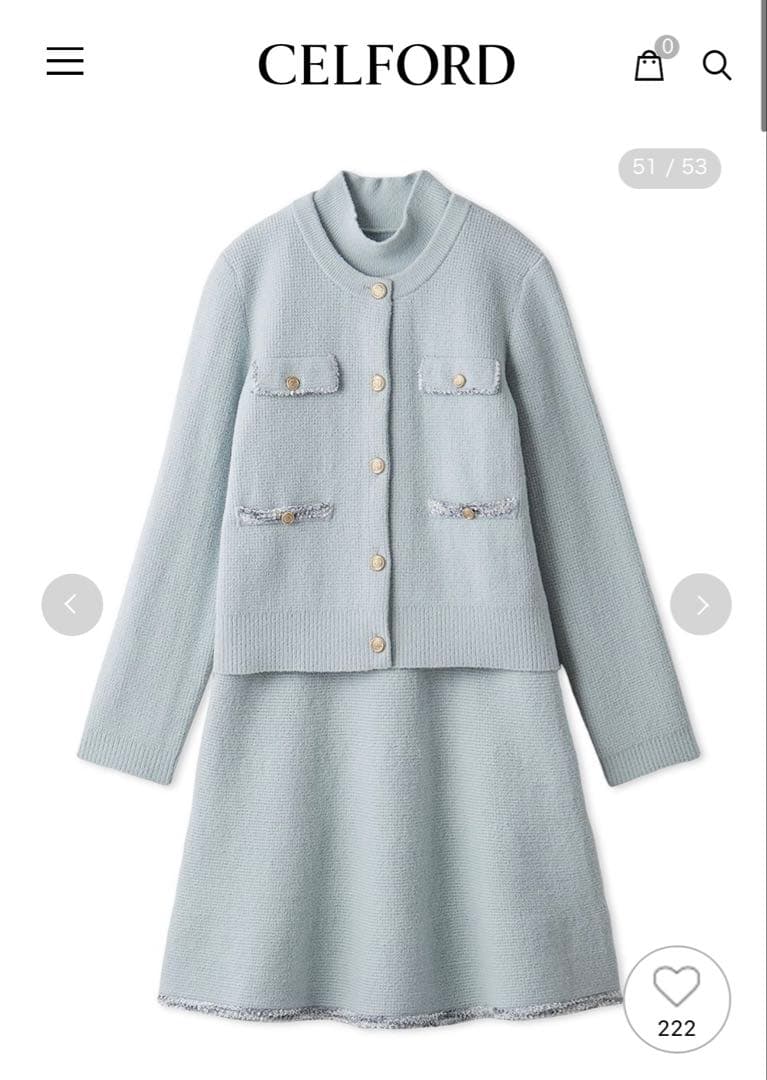767x1080 pixels.
Task: Go to the CELFORD home page
Action: coord(386,65)
